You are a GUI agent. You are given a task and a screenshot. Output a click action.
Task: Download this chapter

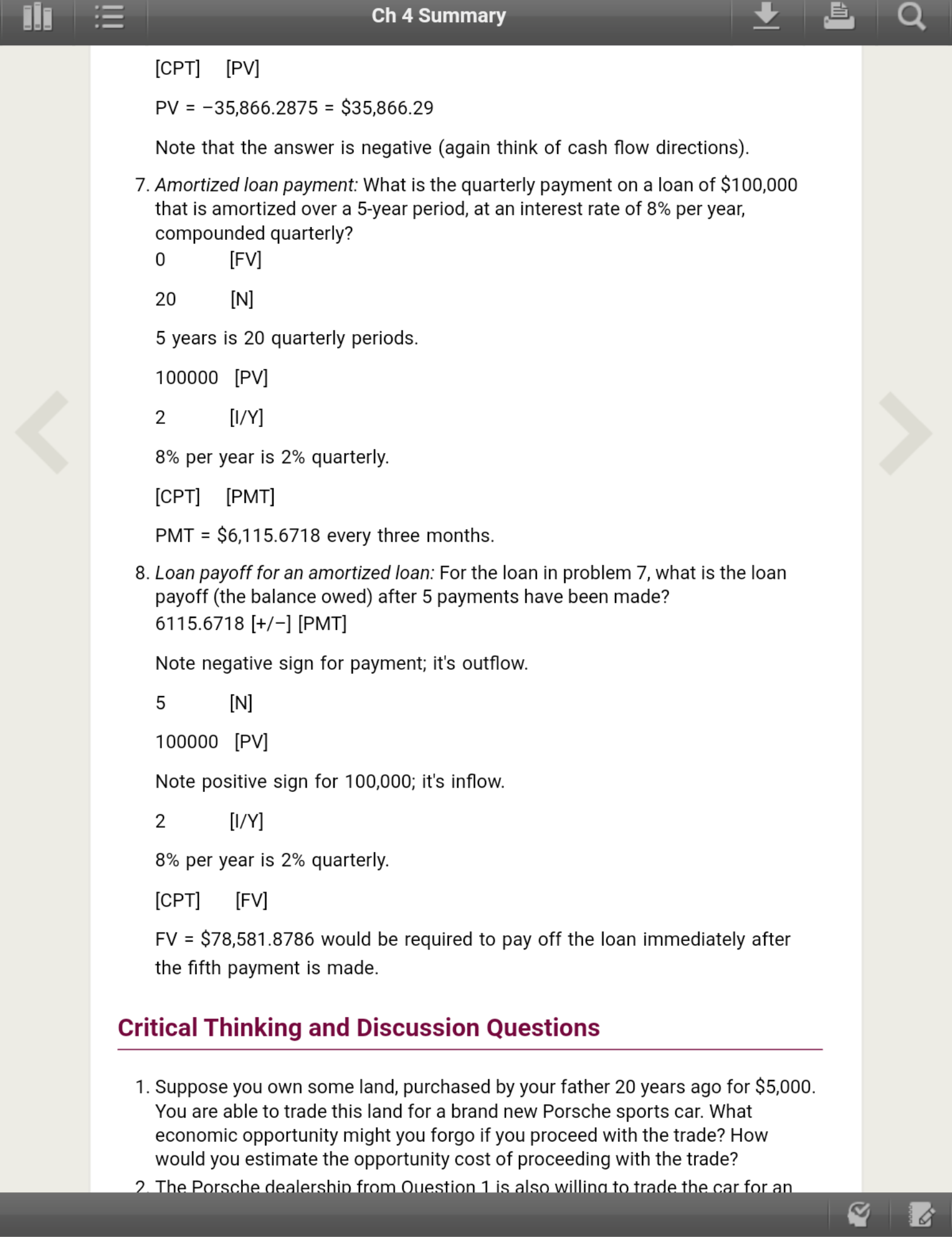pyautogui.click(x=766, y=16)
